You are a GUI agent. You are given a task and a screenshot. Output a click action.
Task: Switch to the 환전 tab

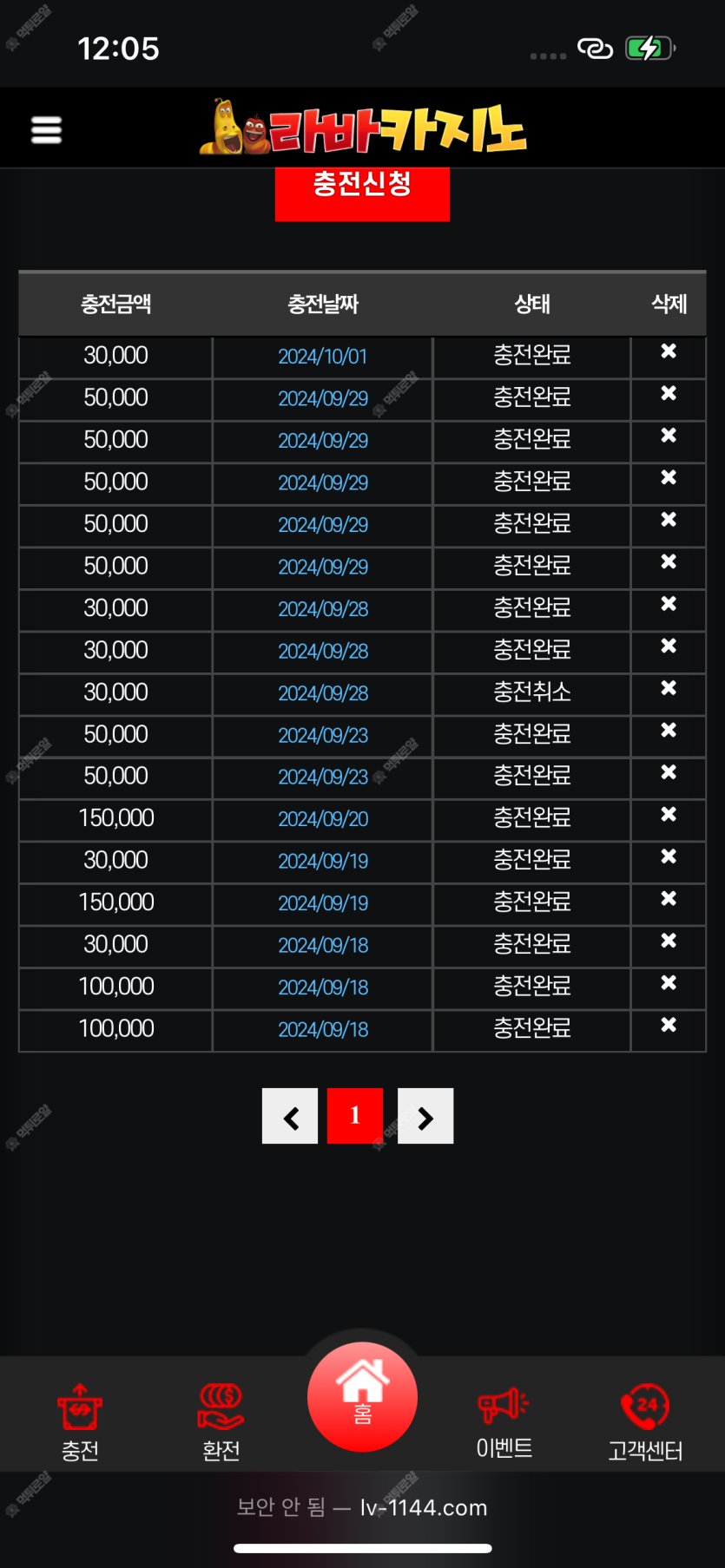221,1422
